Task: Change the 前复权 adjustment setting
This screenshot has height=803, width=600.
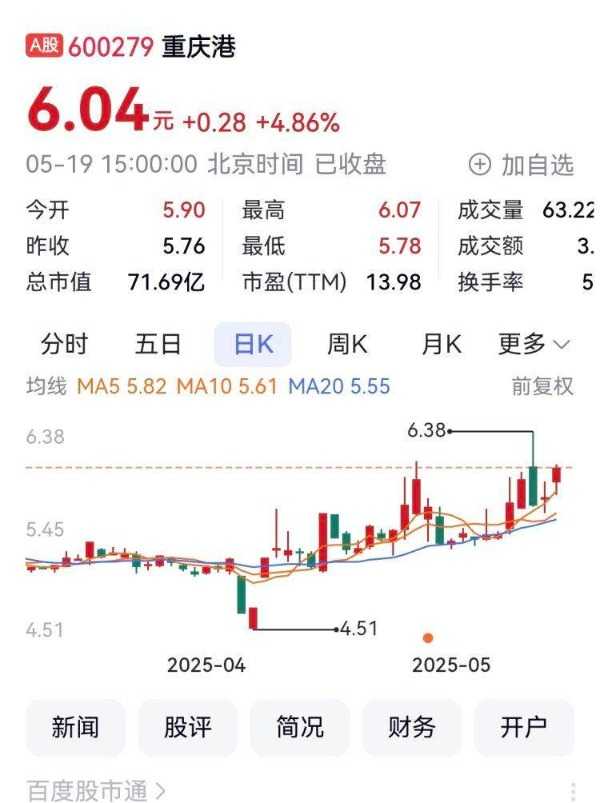Action: click(x=542, y=386)
